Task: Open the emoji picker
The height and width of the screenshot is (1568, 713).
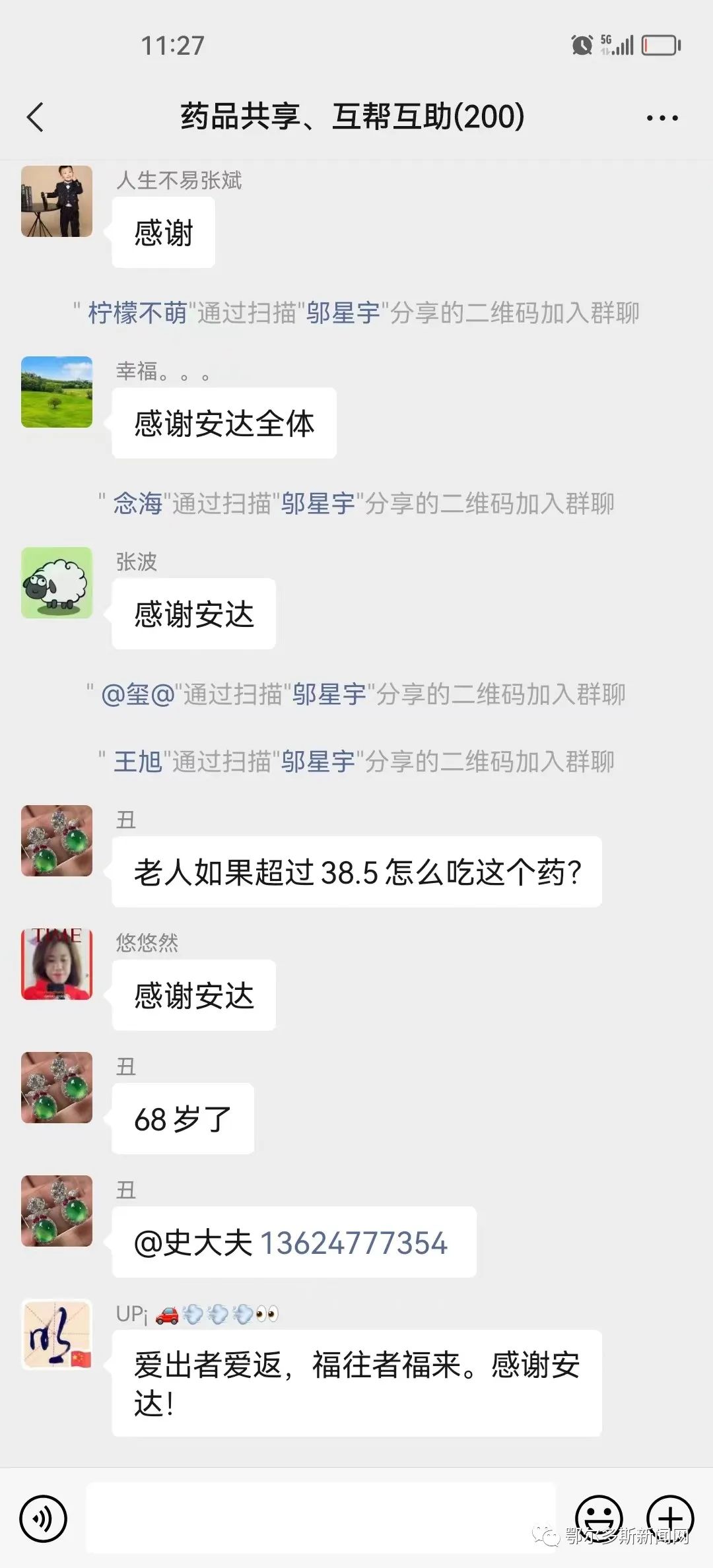Action: click(599, 1518)
